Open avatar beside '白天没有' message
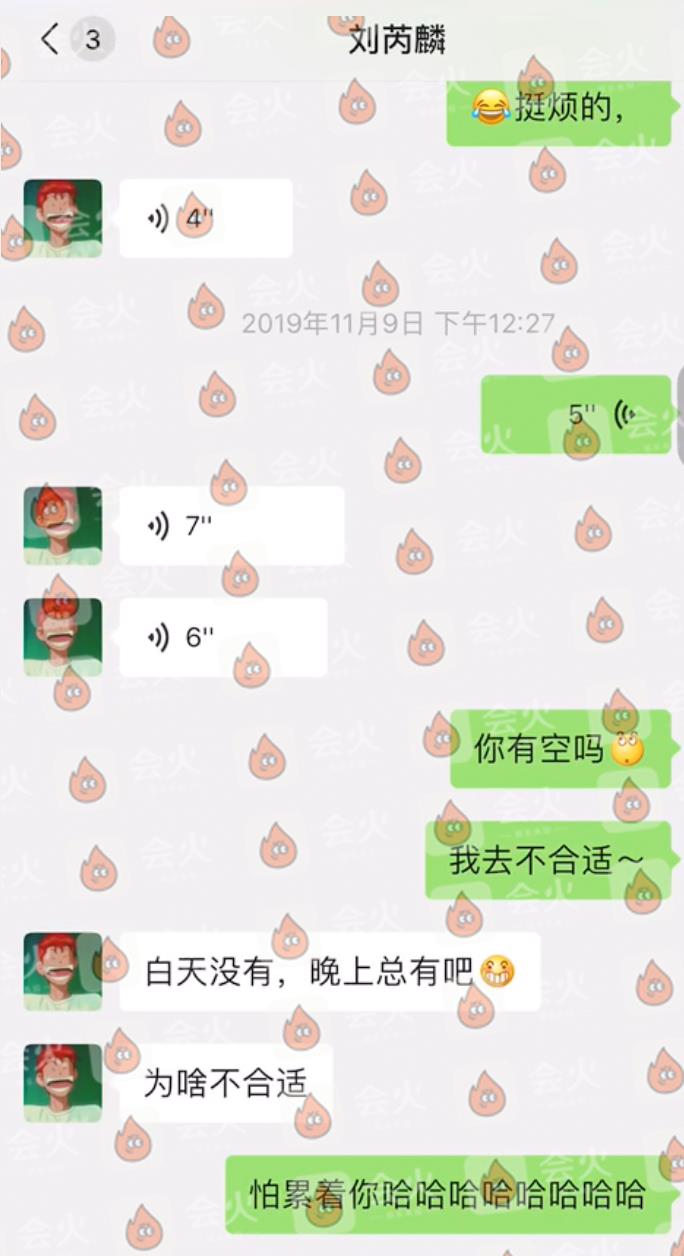The height and width of the screenshot is (1256, 684). coord(62,971)
